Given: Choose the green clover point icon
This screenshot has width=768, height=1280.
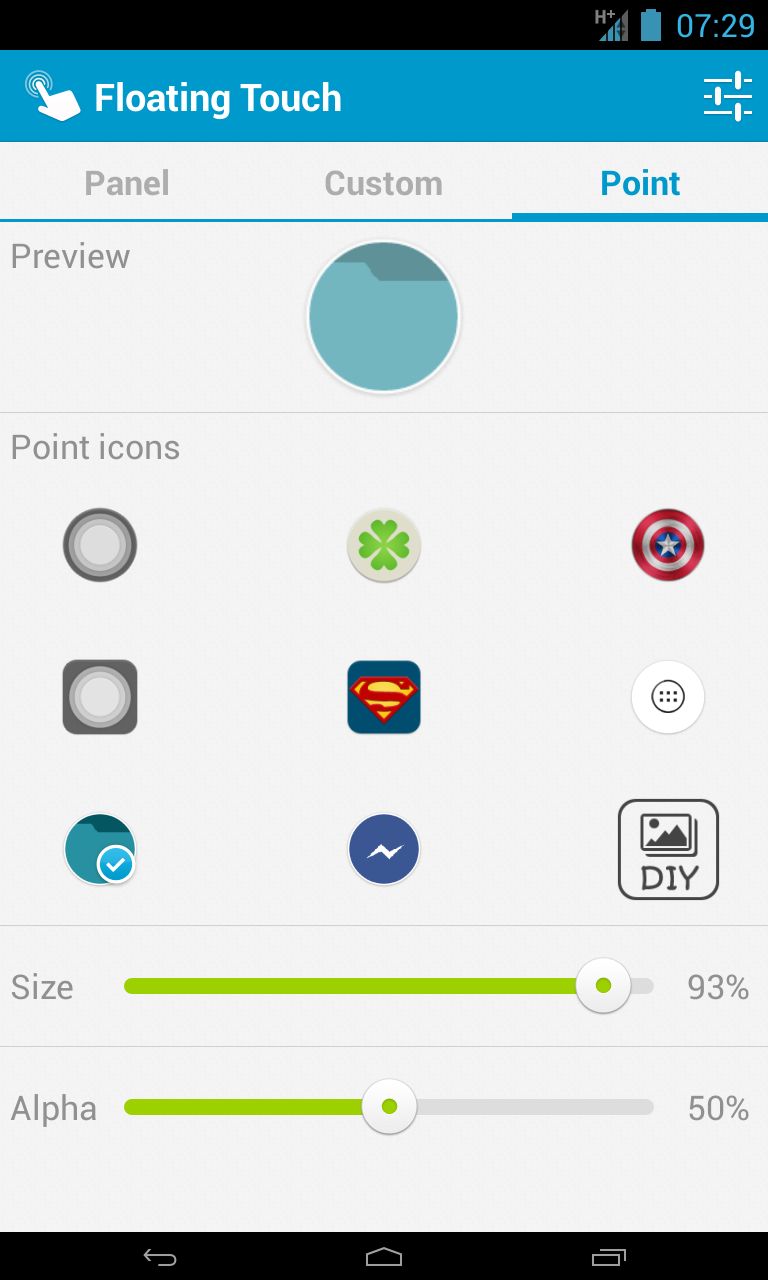Looking at the screenshot, I should click(384, 545).
